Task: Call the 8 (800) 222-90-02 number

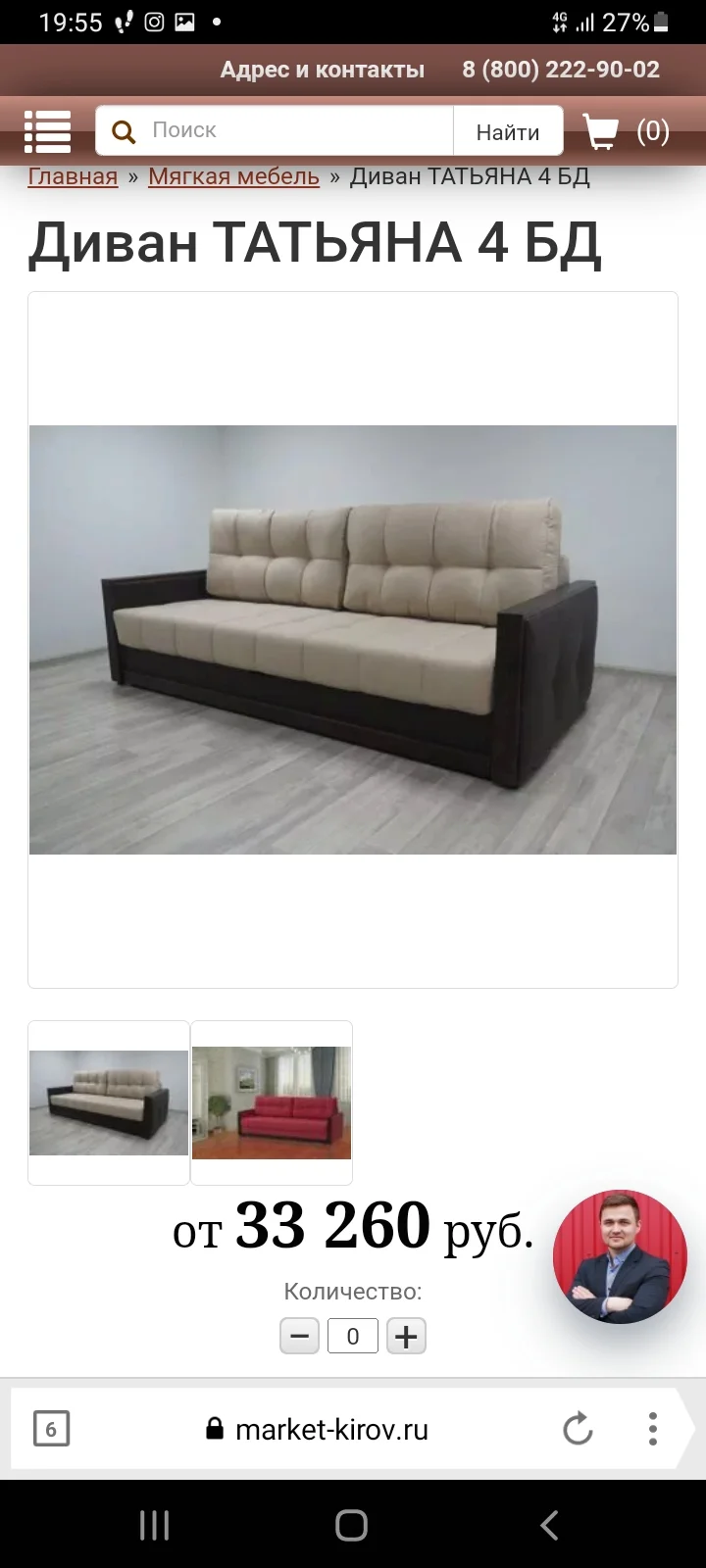Action: 561,69
